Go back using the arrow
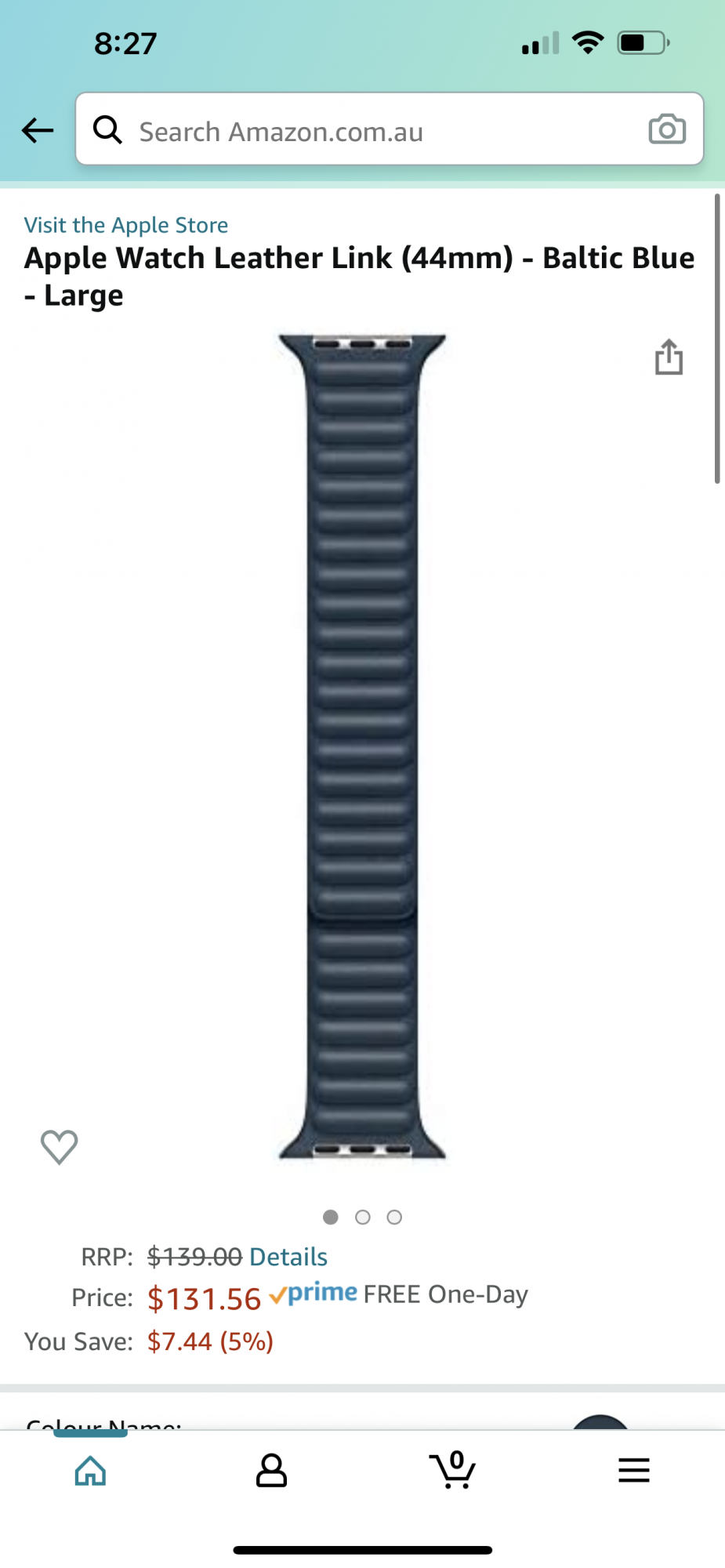Image resolution: width=725 pixels, height=1568 pixels. [37, 130]
